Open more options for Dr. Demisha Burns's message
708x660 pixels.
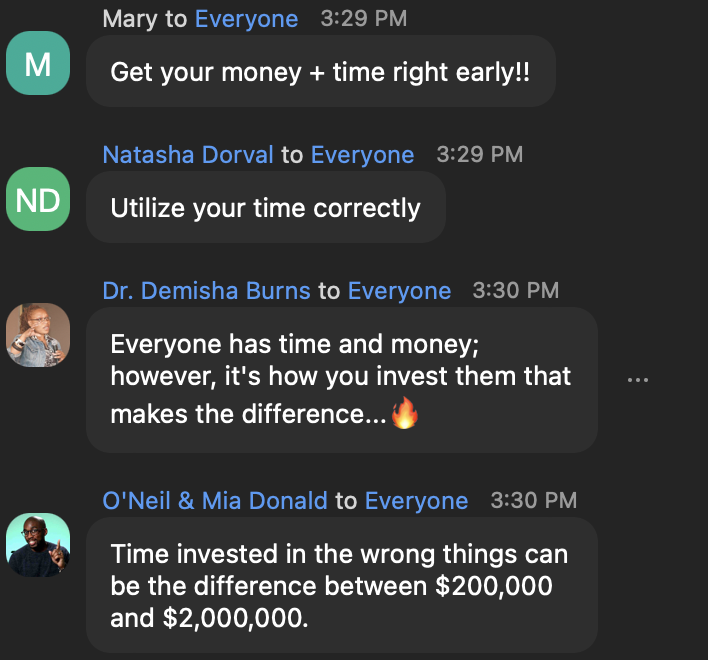tap(638, 380)
